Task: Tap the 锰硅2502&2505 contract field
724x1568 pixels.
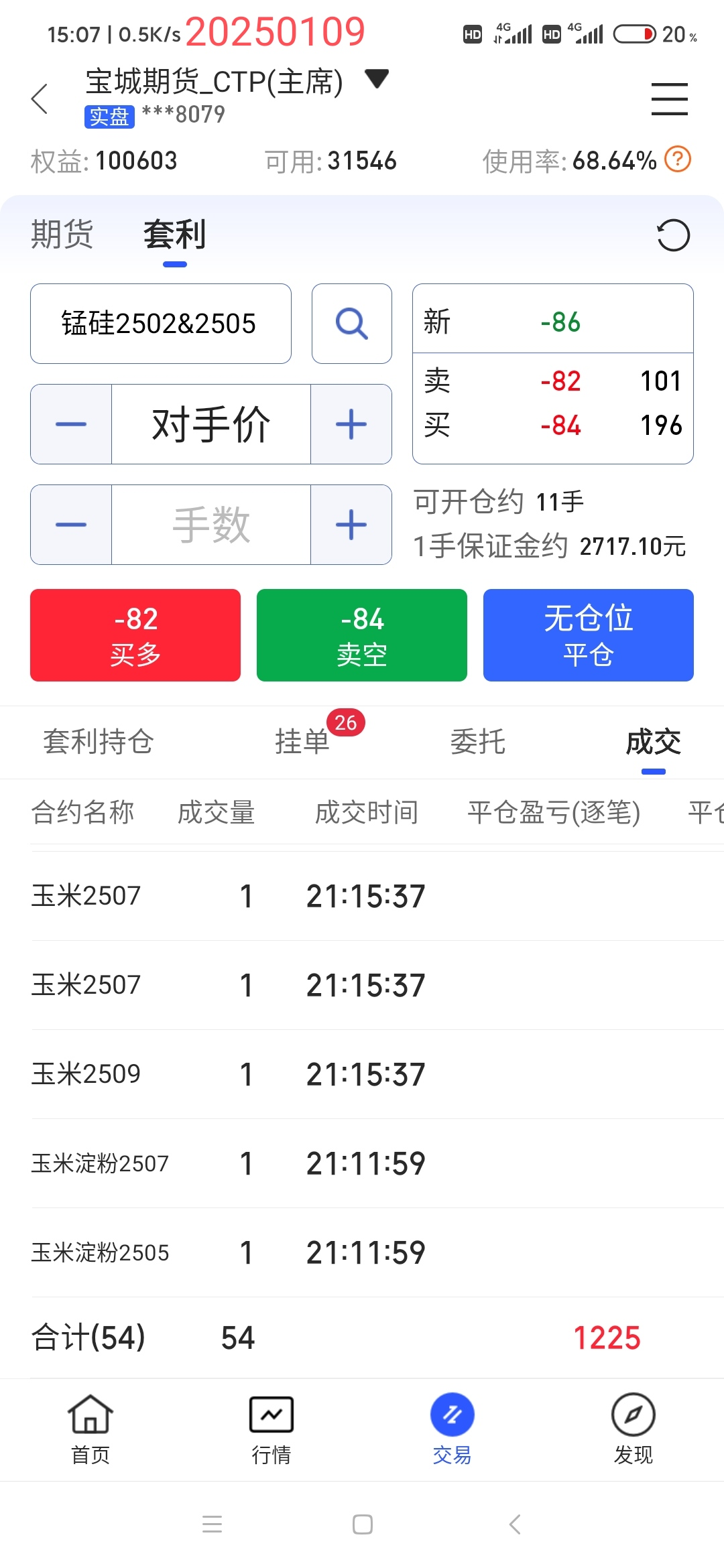Action: [x=161, y=324]
